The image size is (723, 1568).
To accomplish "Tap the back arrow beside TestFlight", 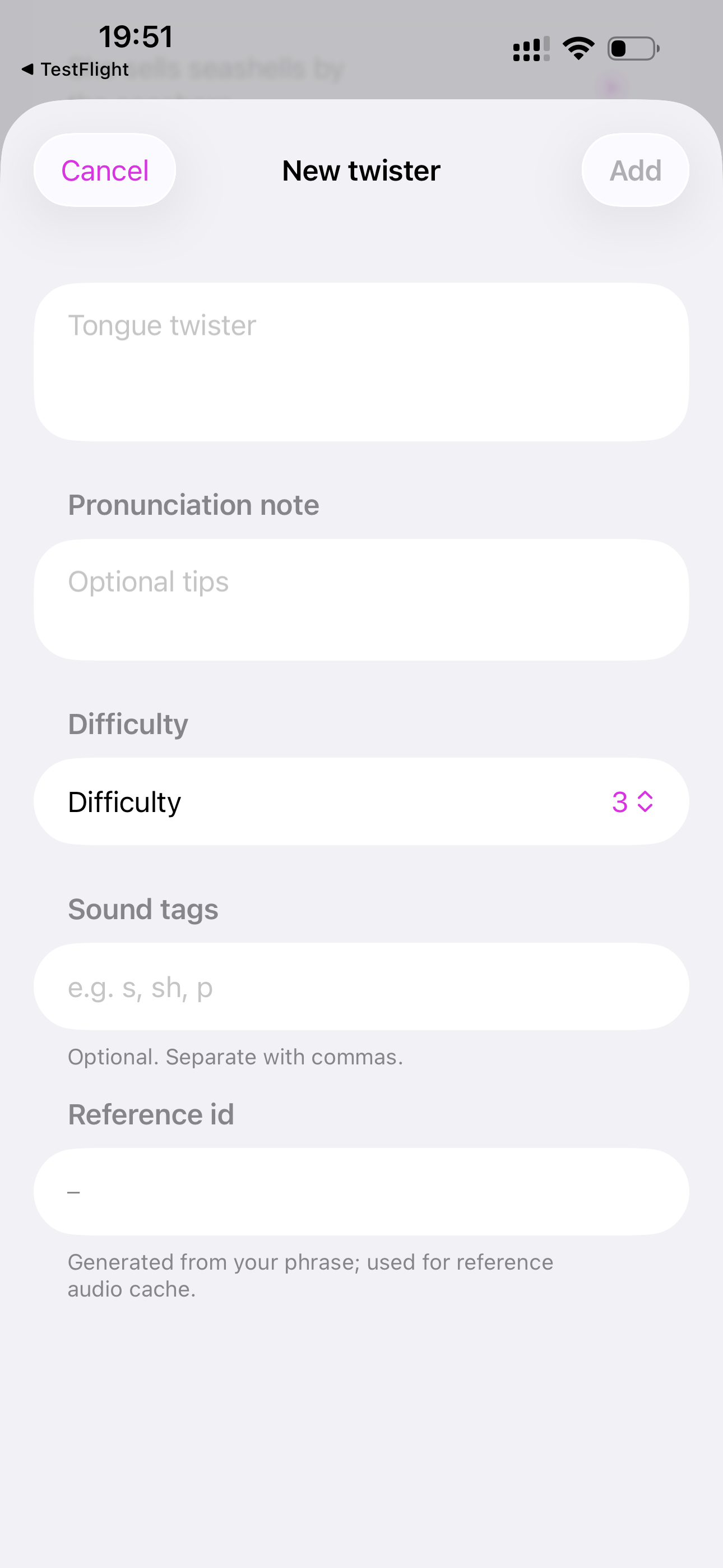I will (x=29, y=69).
